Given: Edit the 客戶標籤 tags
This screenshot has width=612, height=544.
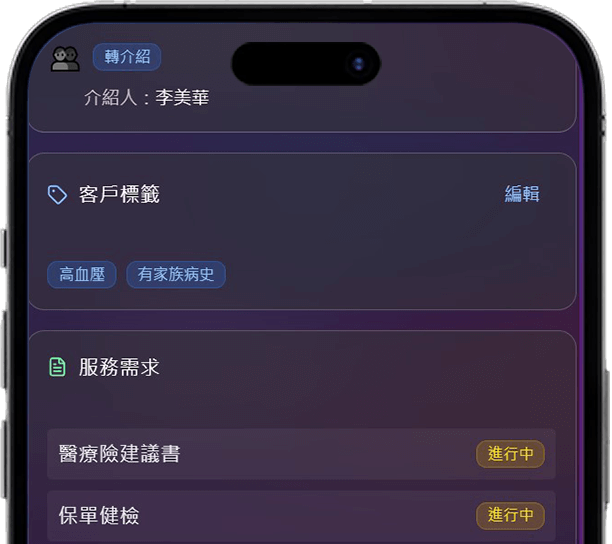Looking at the screenshot, I should tap(521, 194).
